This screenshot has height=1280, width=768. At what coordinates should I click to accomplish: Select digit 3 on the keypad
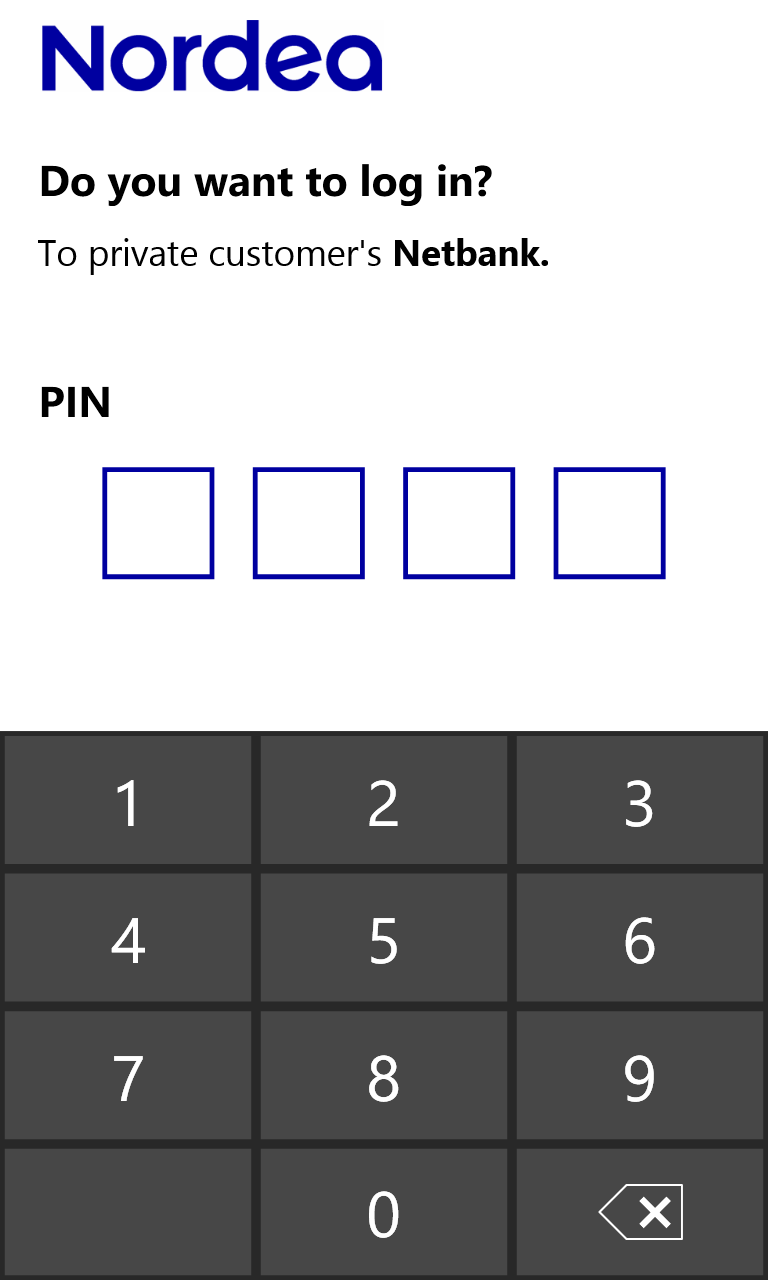[640, 801]
